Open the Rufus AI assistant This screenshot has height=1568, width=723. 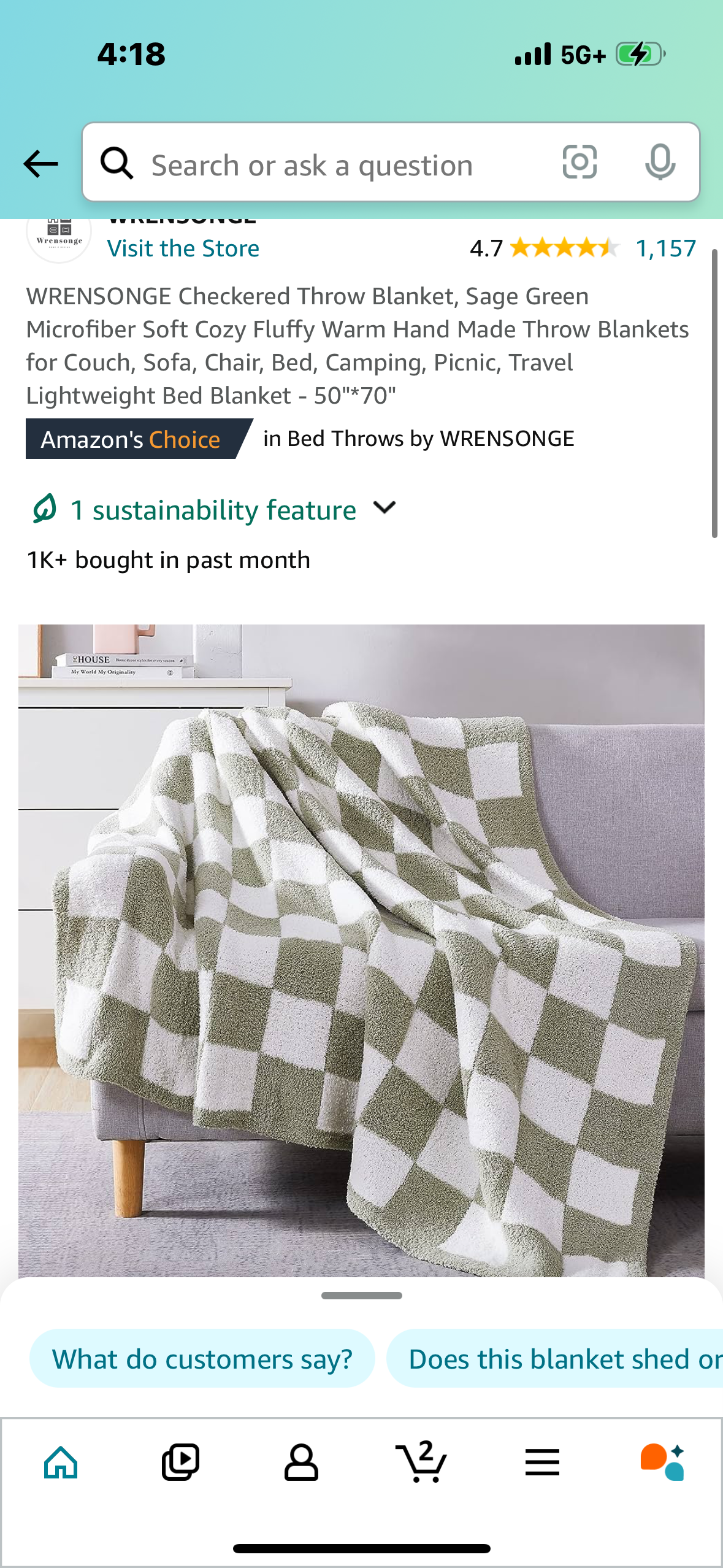[x=662, y=1462]
